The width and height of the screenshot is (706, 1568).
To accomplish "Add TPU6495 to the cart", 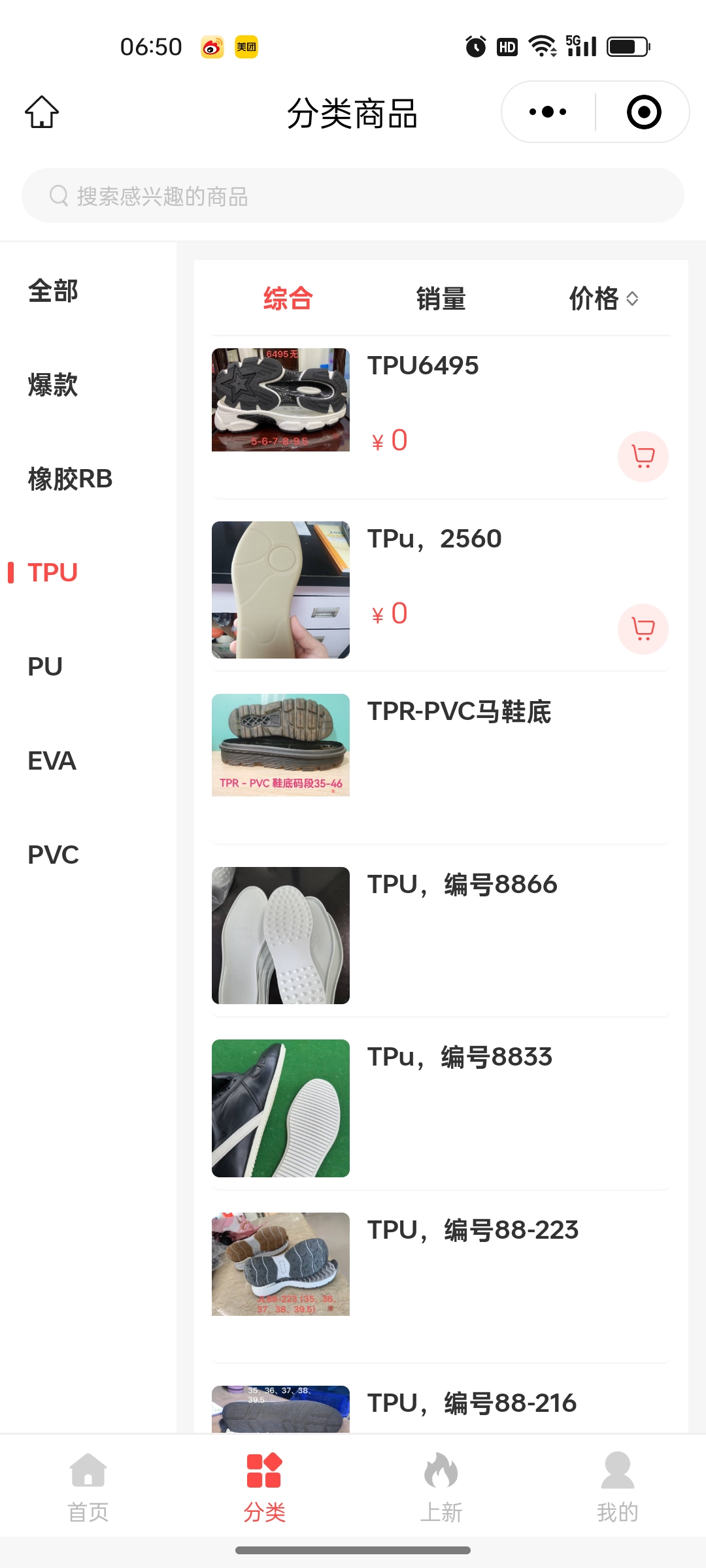I will 643,457.
